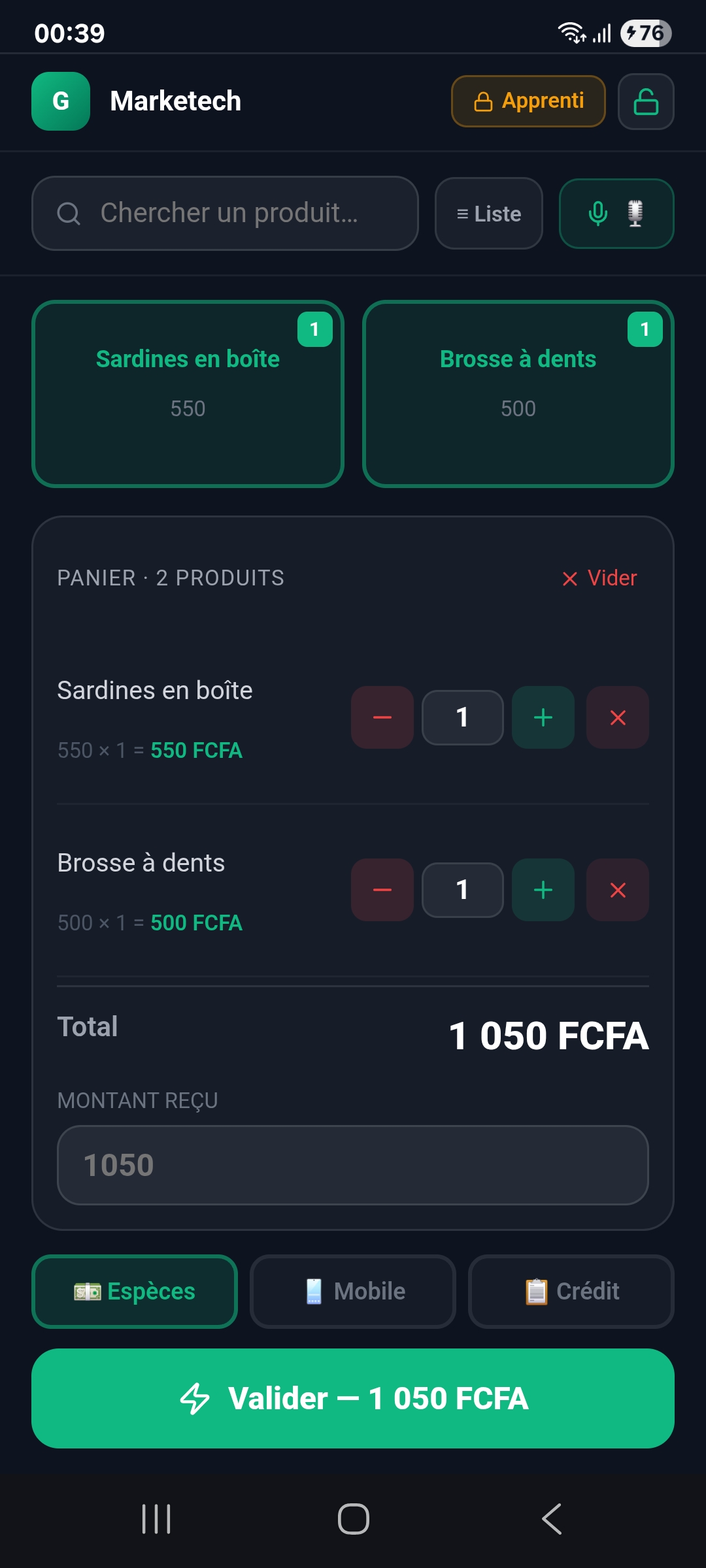Click the studio microphone dictation icon
This screenshot has width=706, height=1568.
coord(635,214)
